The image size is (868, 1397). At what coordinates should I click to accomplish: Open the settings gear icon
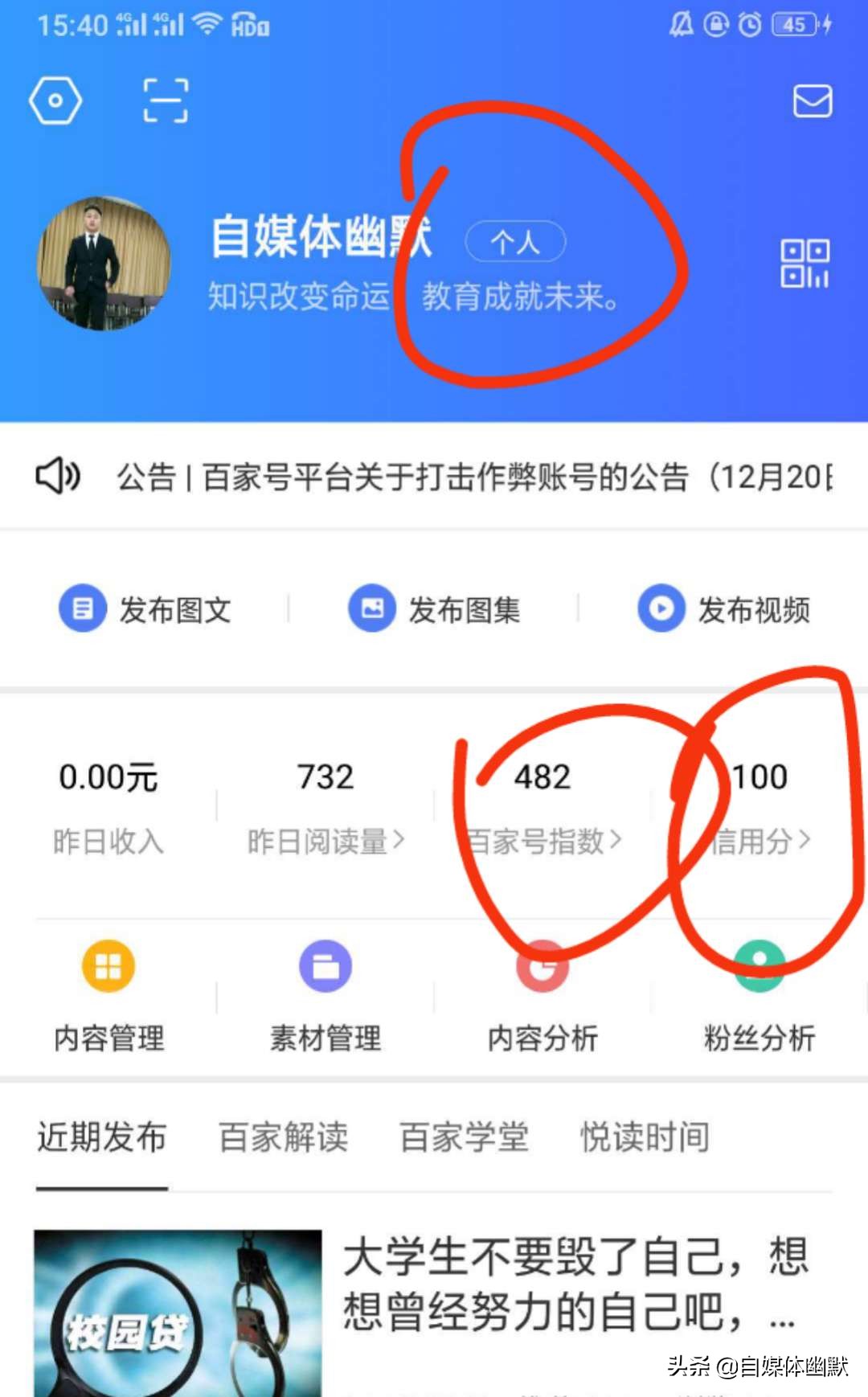55,98
